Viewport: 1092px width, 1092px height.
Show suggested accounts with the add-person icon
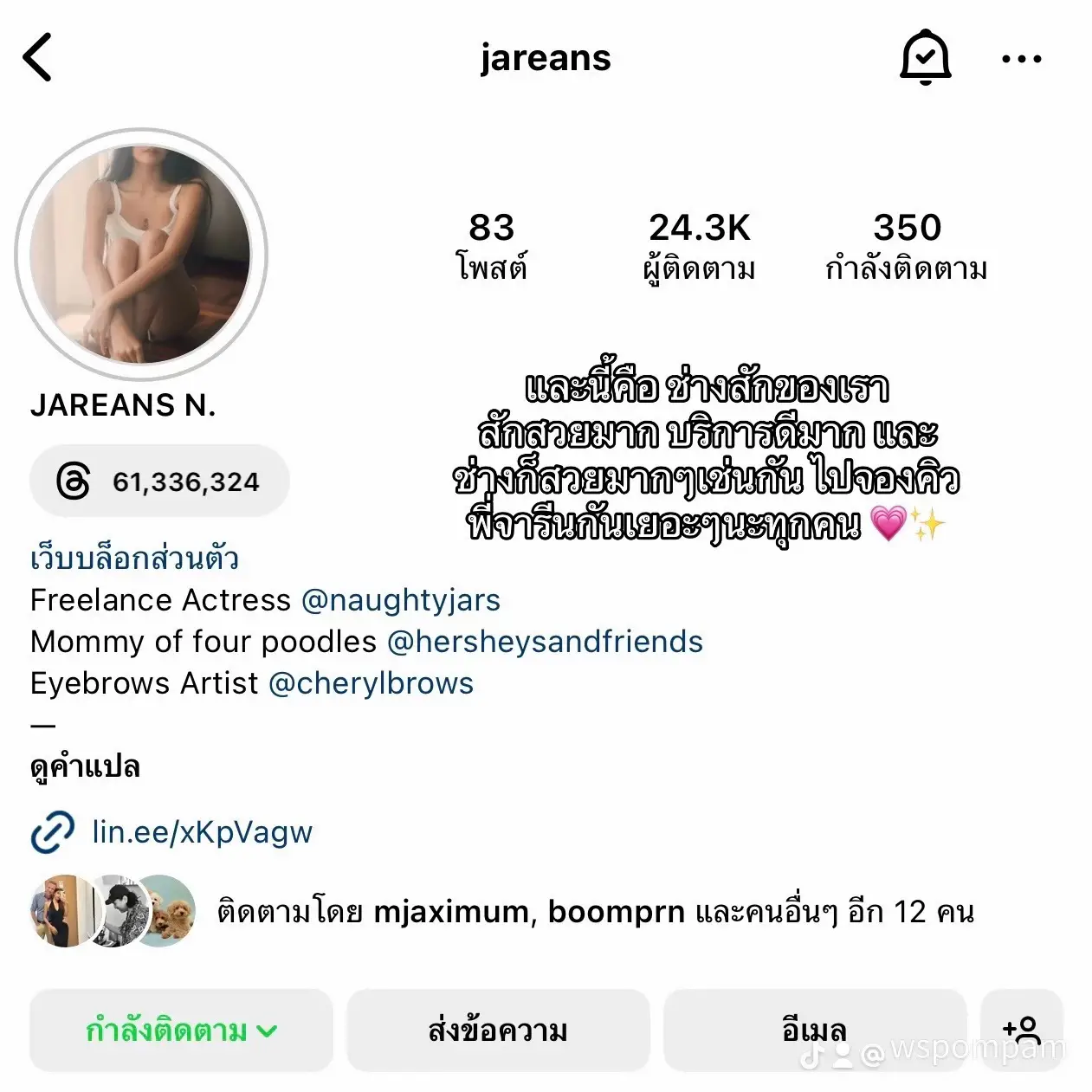click(1021, 1031)
